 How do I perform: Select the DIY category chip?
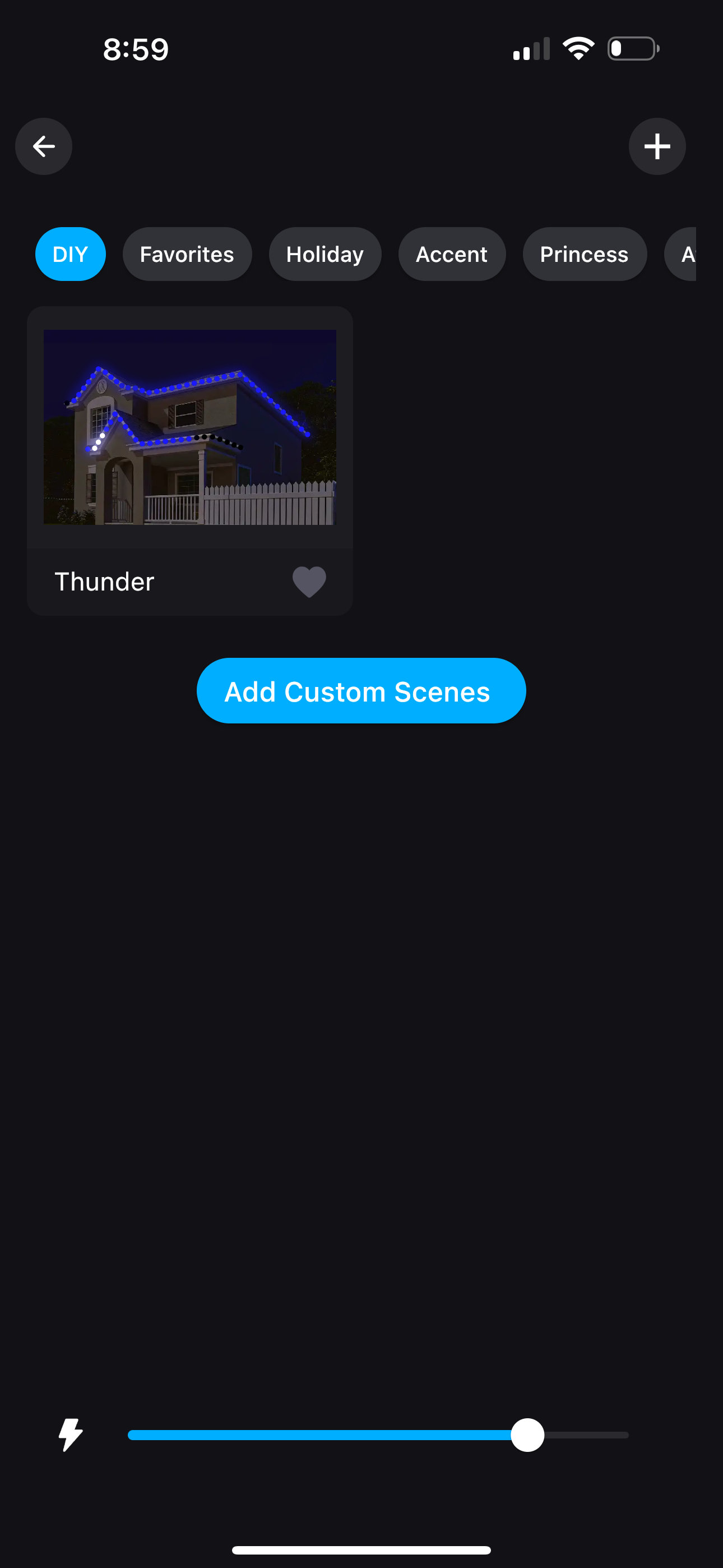pos(71,254)
